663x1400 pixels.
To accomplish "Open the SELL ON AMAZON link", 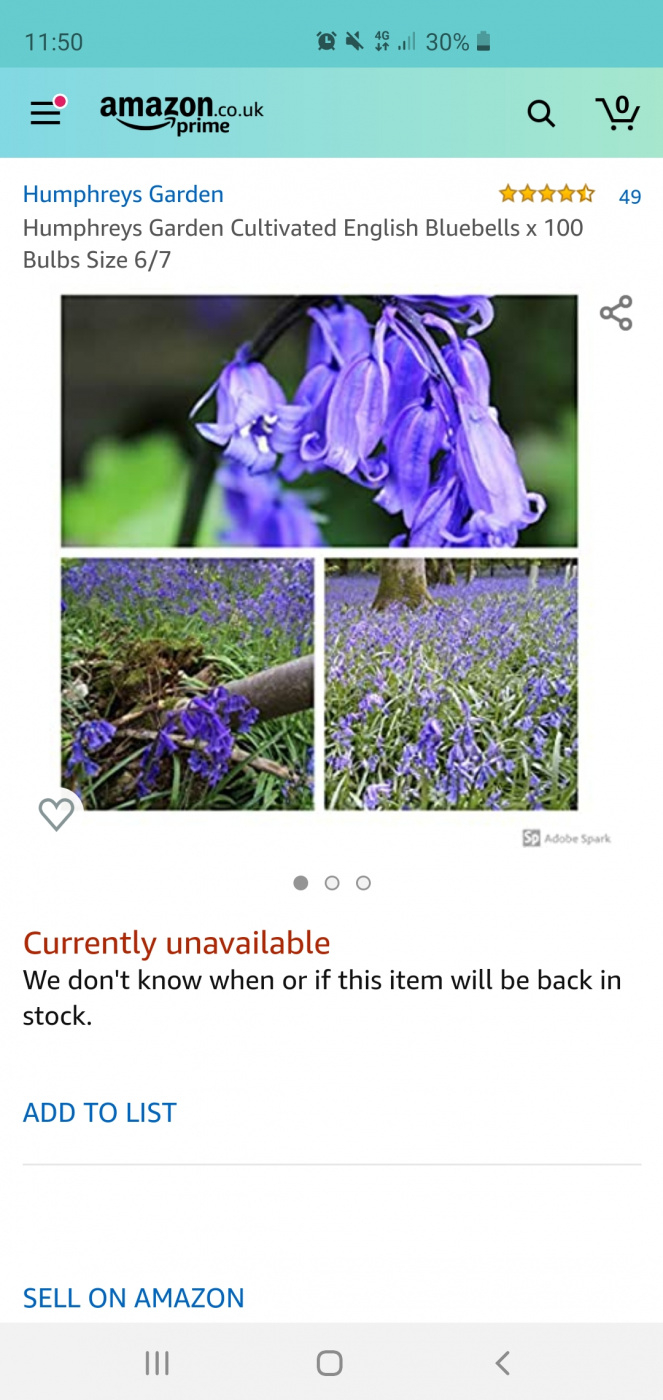I will pyautogui.click(x=134, y=1298).
